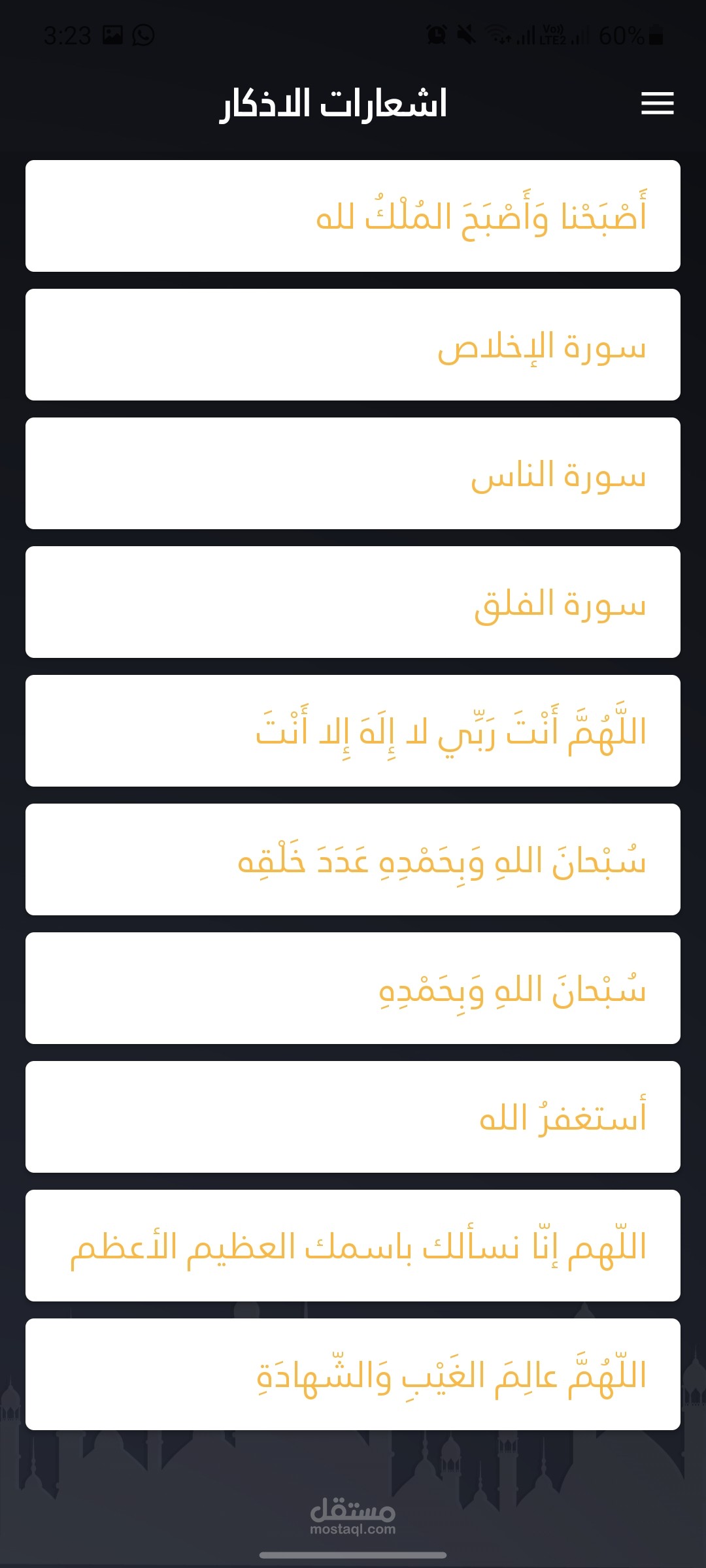Open سورة الناس
The image size is (706, 1568).
353,473
